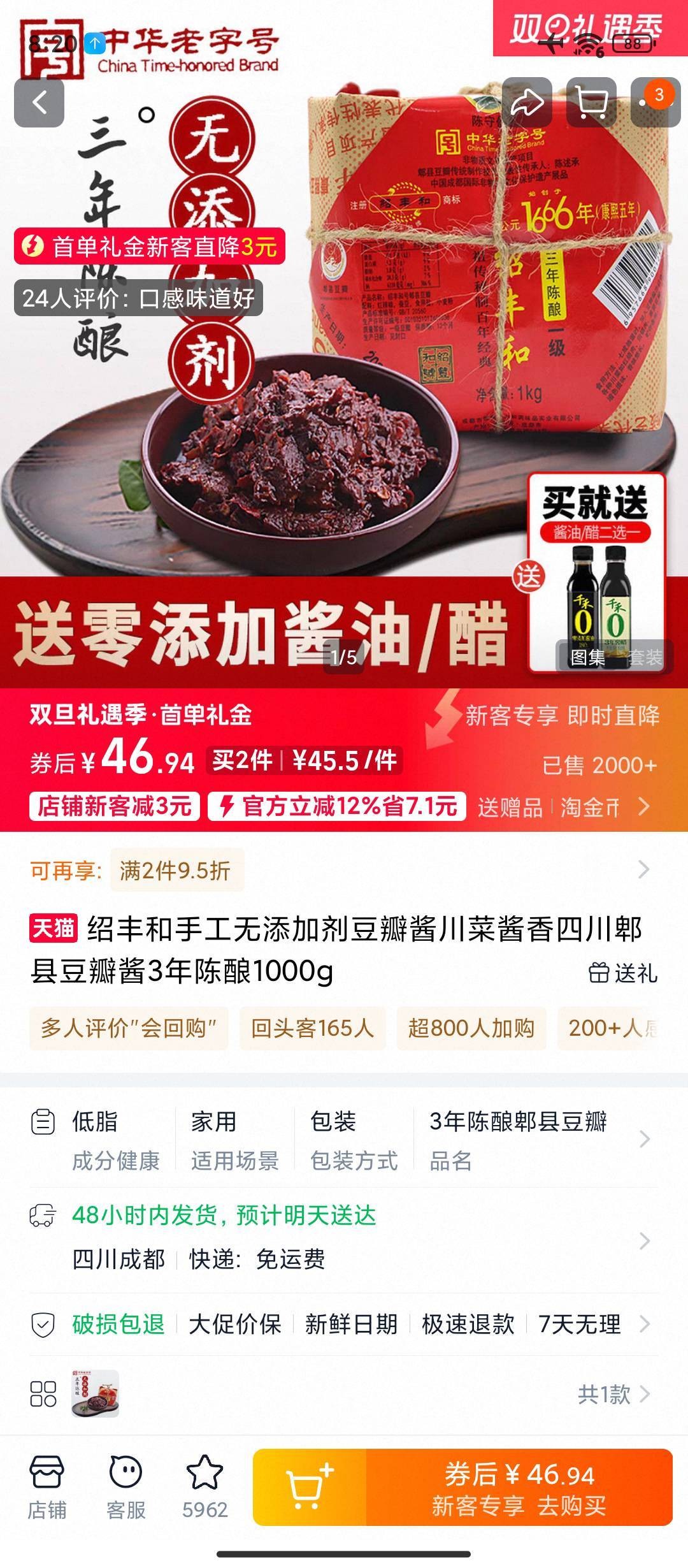This screenshot has width=688, height=1568.
Task: Tap the 送礼 gift option
Action: click(623, 973)
